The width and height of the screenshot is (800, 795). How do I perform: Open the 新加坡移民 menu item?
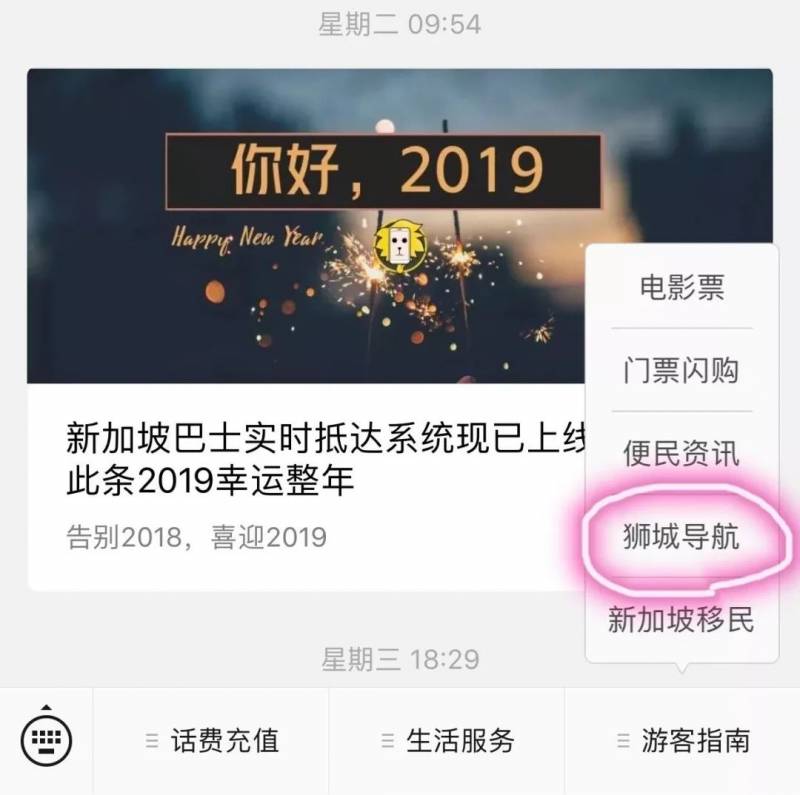coord(682,620)
